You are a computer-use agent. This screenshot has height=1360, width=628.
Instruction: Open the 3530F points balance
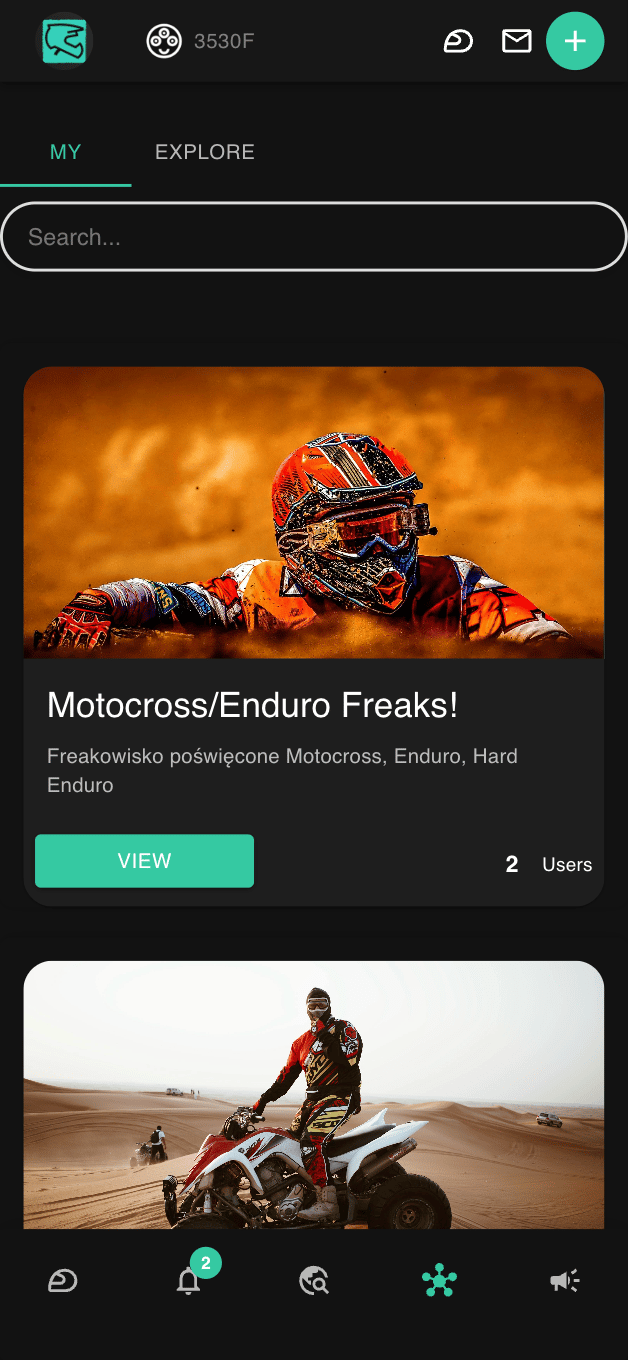tap(200, 41)
